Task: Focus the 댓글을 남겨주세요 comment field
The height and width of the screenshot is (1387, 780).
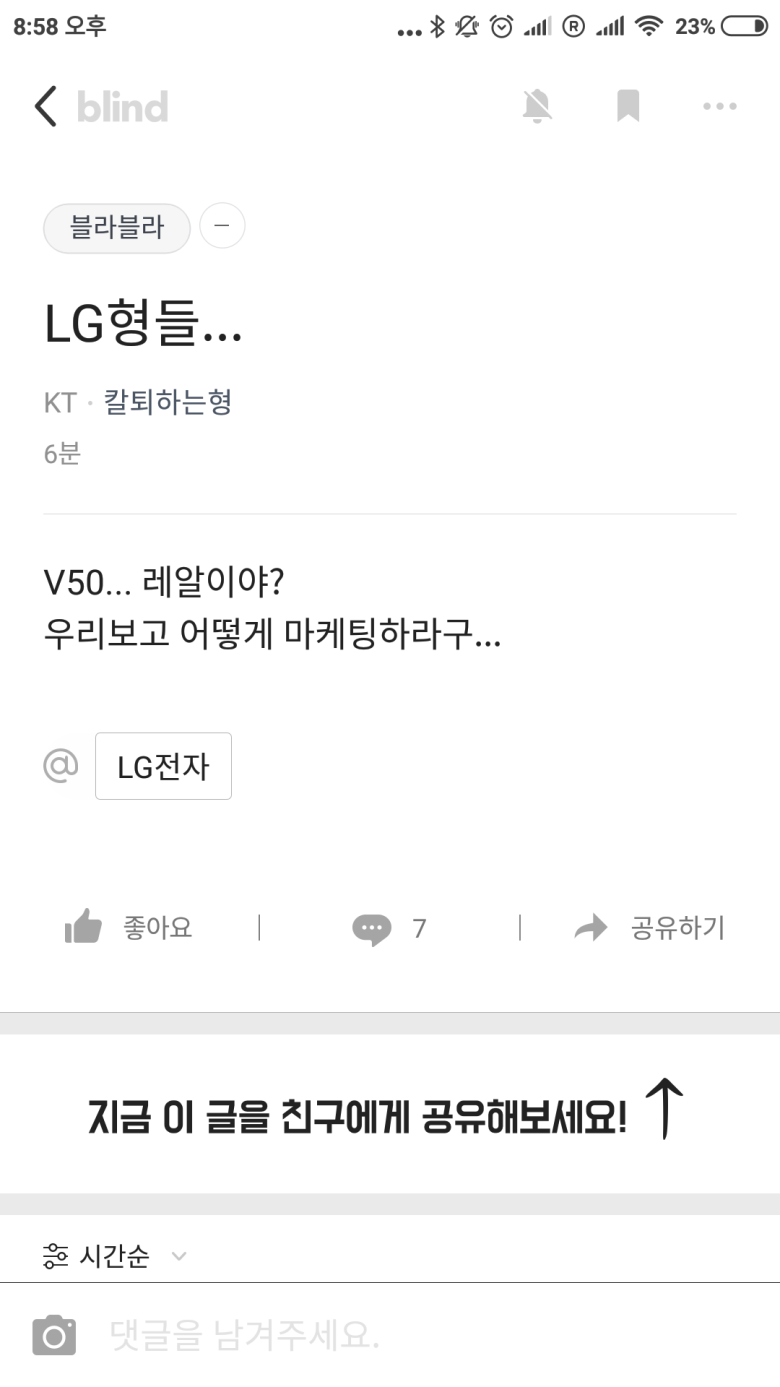Action: [400, 1335]
